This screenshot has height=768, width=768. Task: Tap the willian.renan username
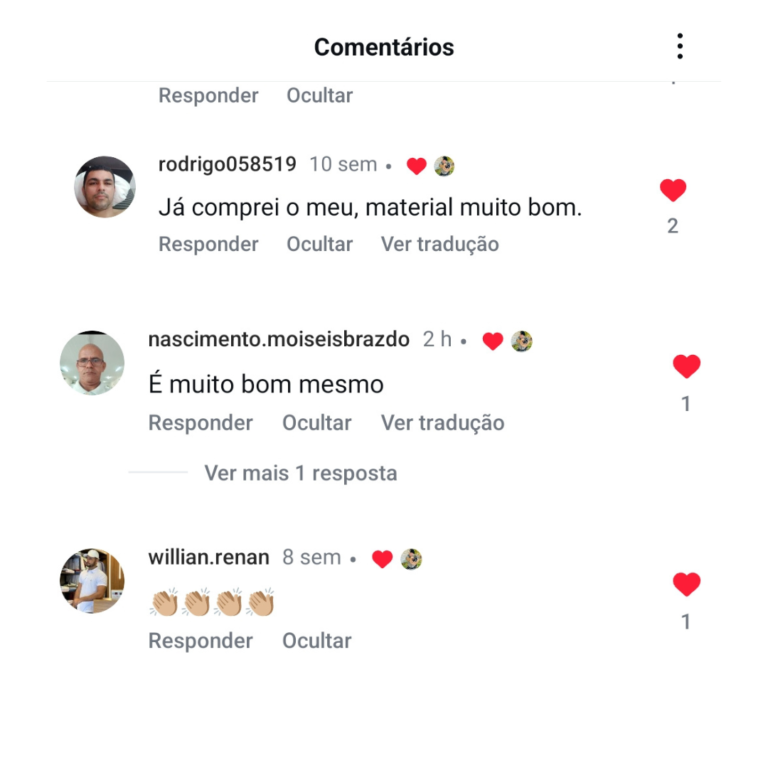point(208,558)
